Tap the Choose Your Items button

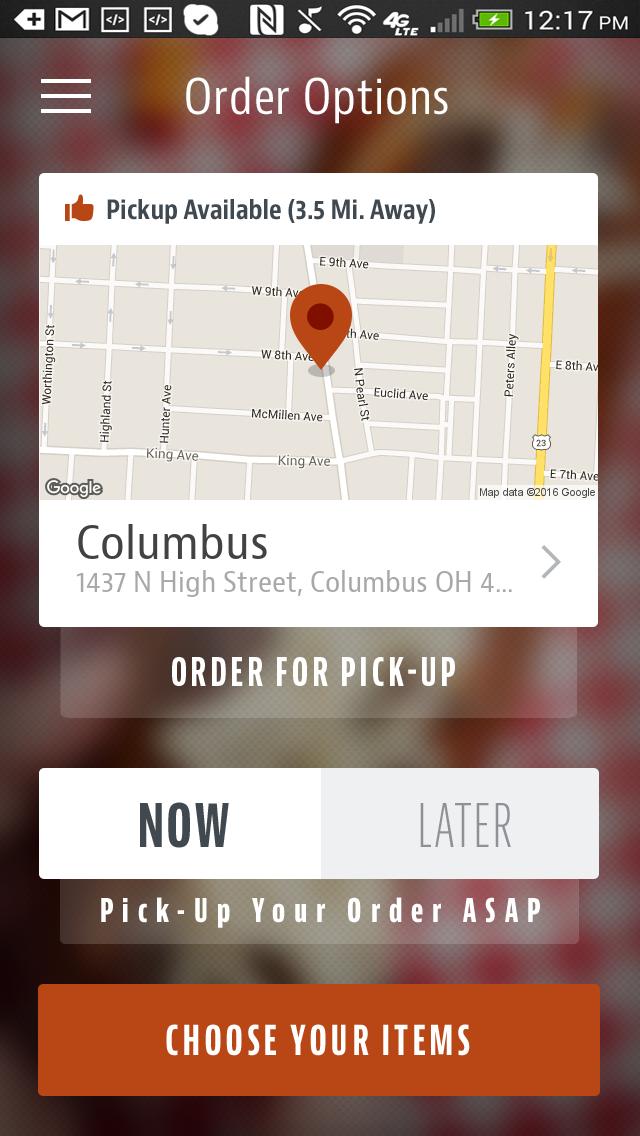[319, 1040]
